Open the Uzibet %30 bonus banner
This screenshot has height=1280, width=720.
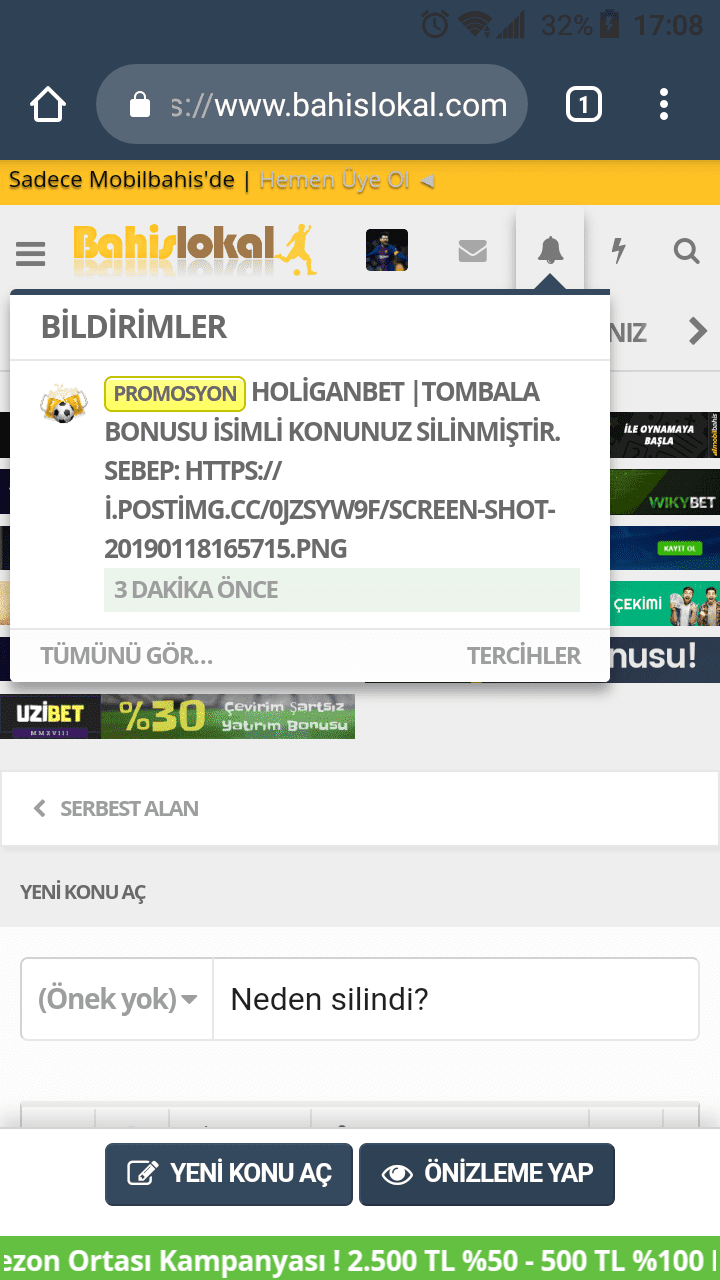pyautogui.click(x=178, y=716)
